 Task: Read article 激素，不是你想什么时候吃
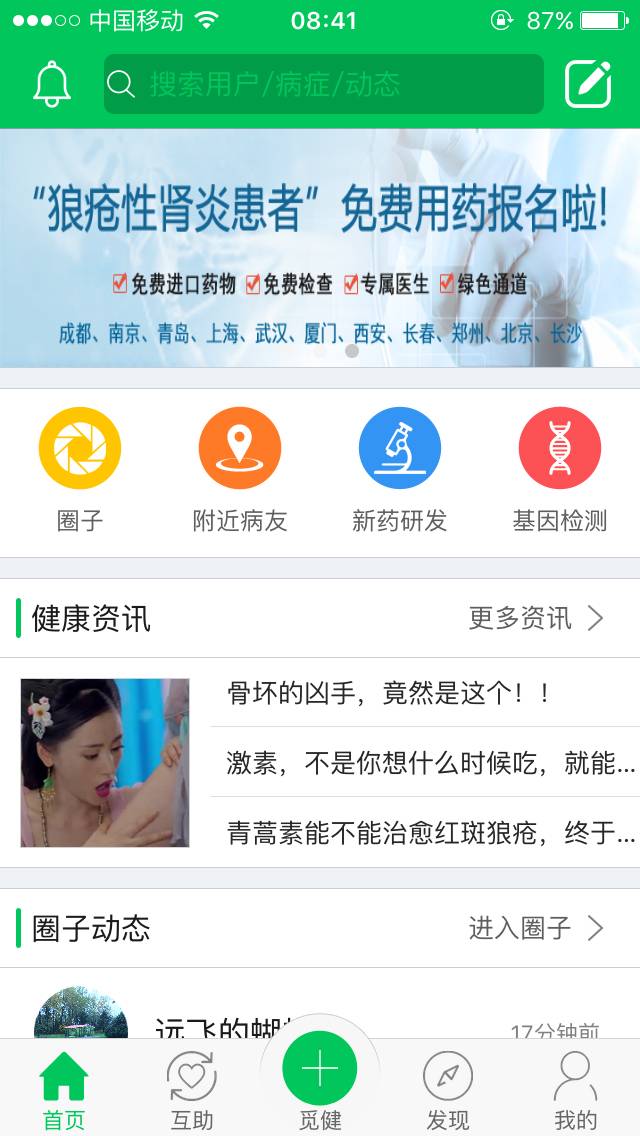[430, 764]
